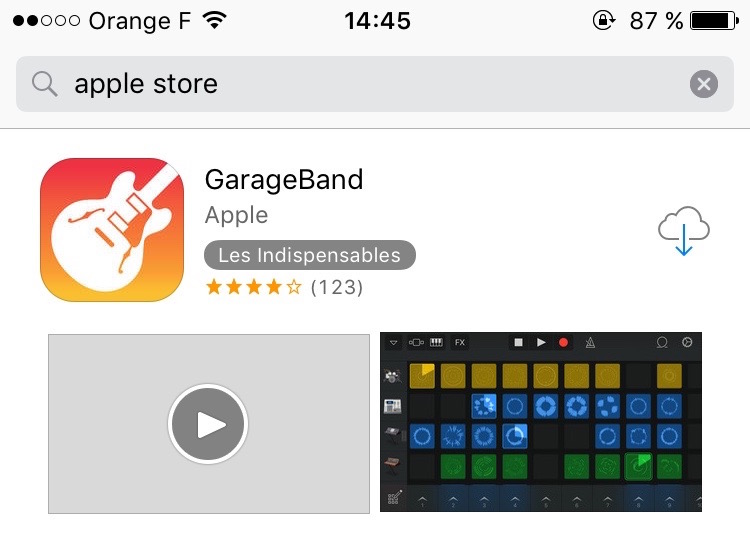Open the GarageBand screenshot preview
This screenshot has width=750, height=558.
[x=541, y=422]
